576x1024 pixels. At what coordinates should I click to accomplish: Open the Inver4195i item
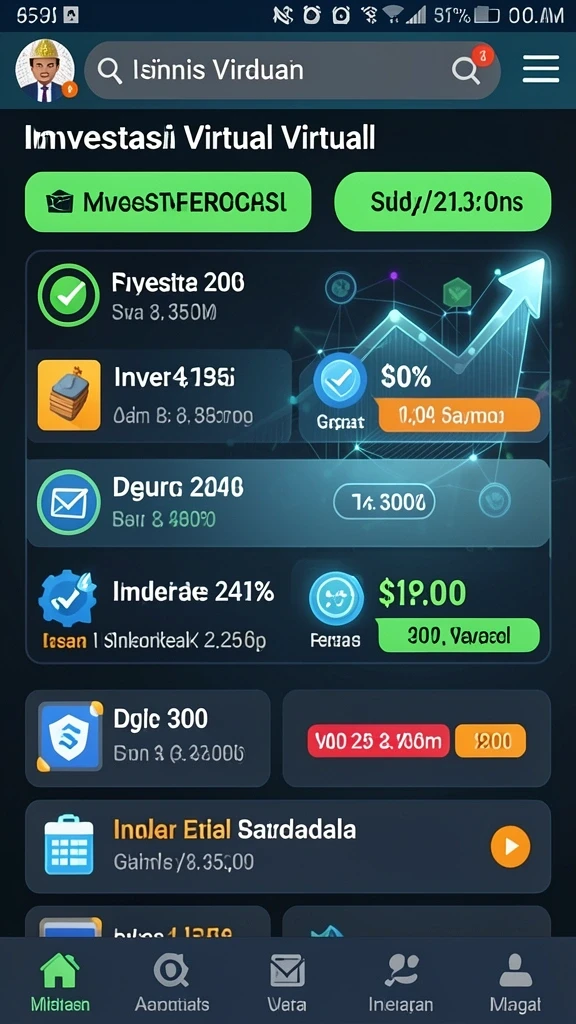pos(159,396)
